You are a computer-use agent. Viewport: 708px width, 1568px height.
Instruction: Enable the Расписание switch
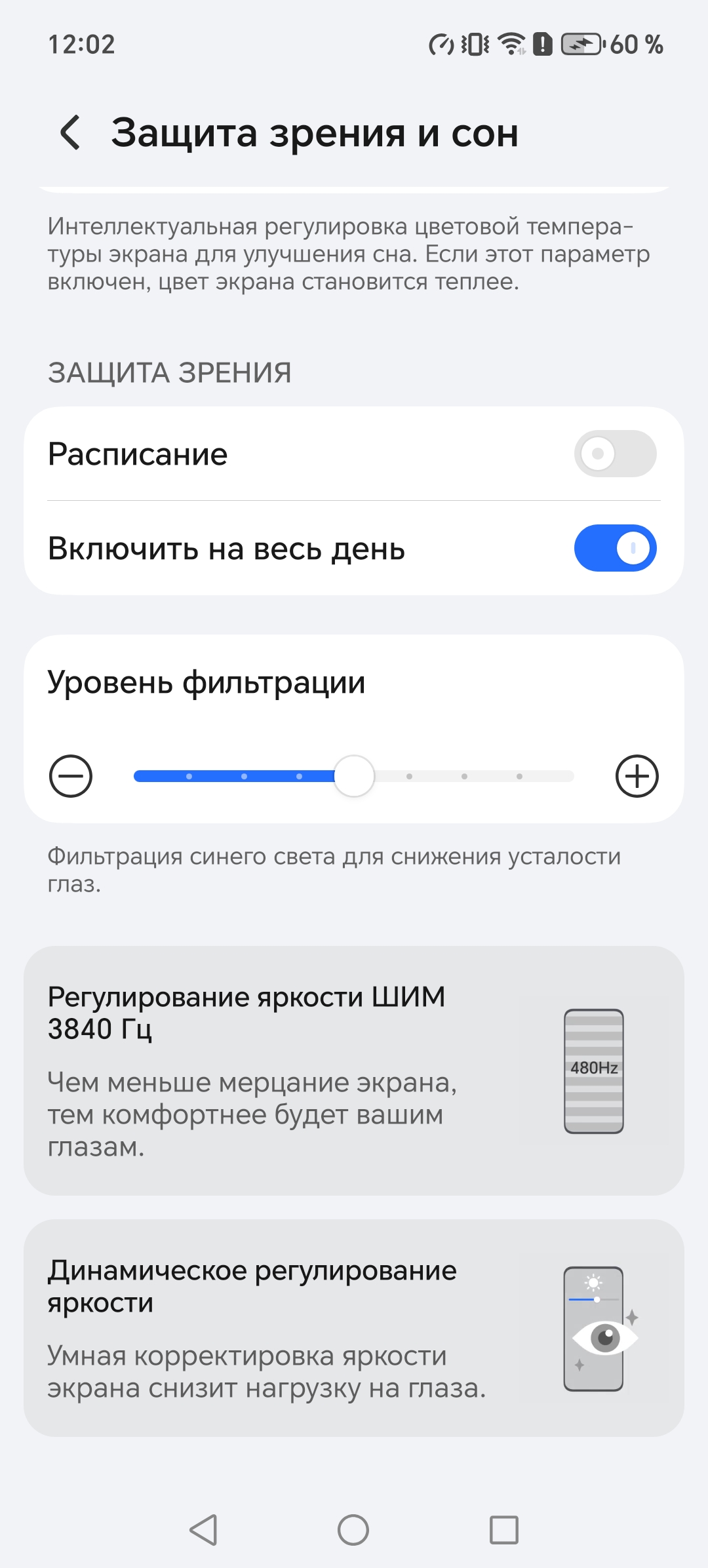[615, 454]
